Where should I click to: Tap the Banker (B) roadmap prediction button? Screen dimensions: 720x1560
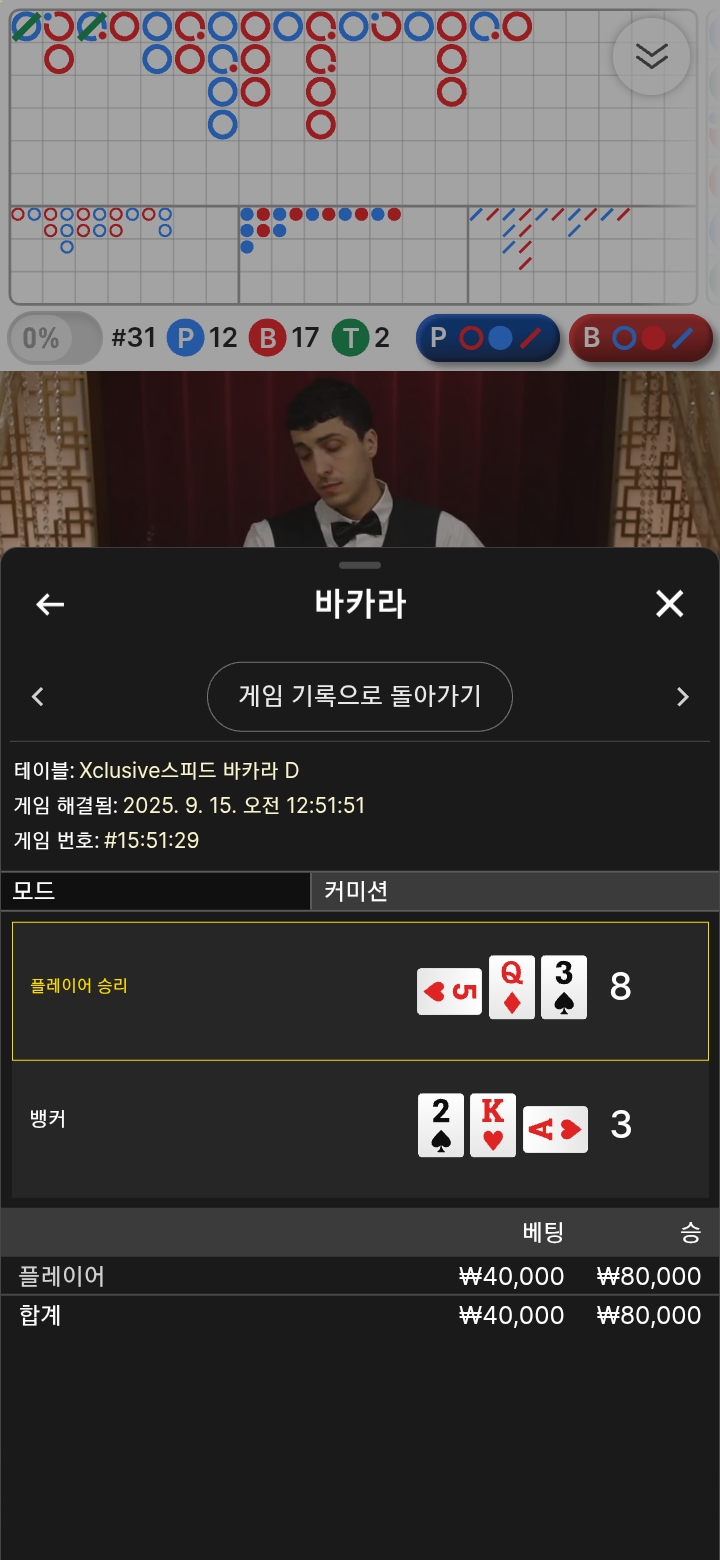640,338
